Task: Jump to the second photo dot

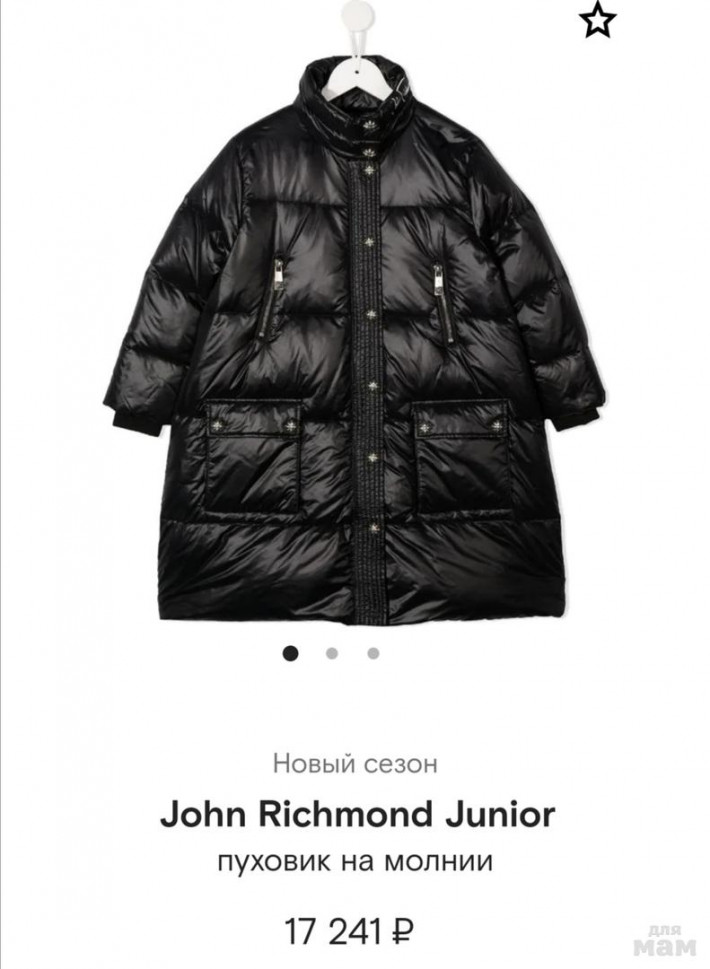Action: pos(332,654)
